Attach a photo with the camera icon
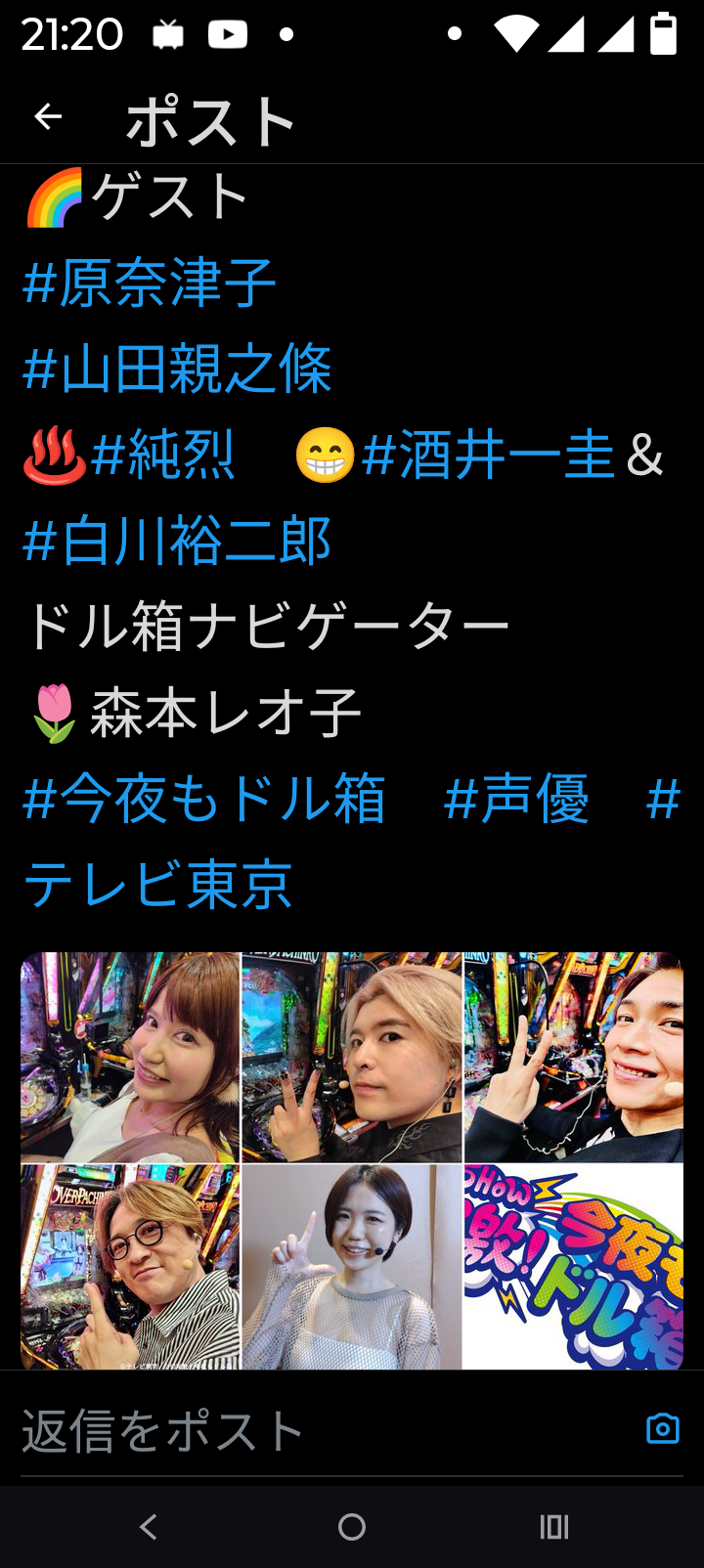Image resolution: width=704 pixels, height=1568 pixels. coord(662,1429)
